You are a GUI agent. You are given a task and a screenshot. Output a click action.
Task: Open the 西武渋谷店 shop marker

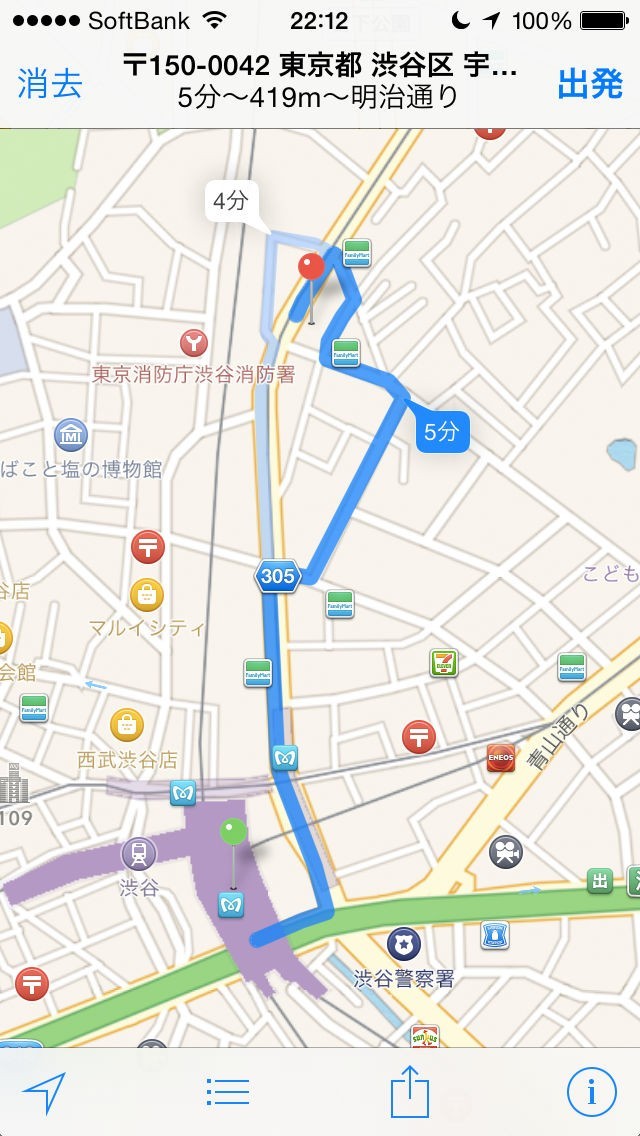(127, 724)
